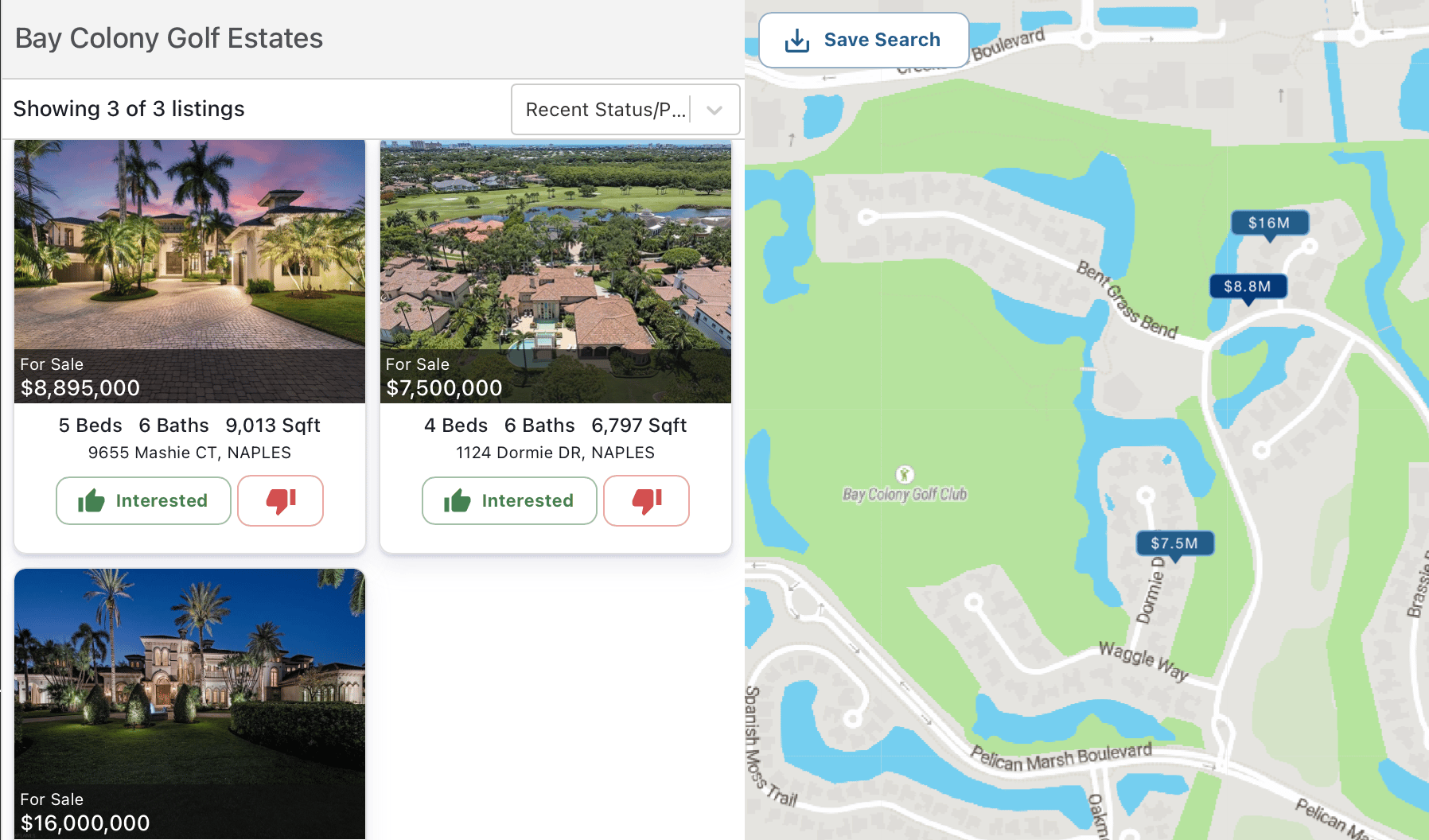Thumbs down the 1124 Dormie DR listing
The width and height of the screenshot is (1429, 840).
pyautogui.click(x=646, y=500)
